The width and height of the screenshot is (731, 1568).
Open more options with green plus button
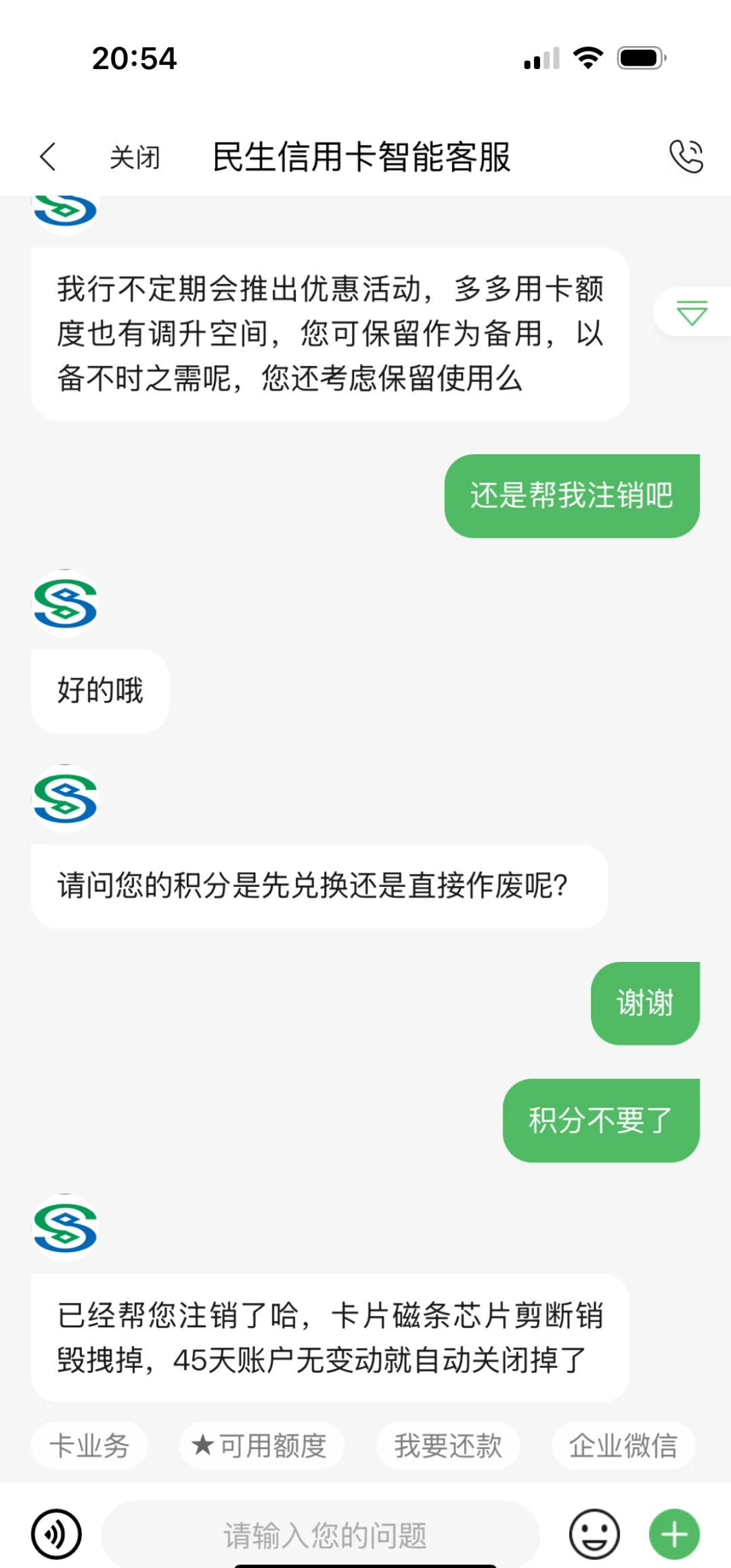tap(674, 1535)
